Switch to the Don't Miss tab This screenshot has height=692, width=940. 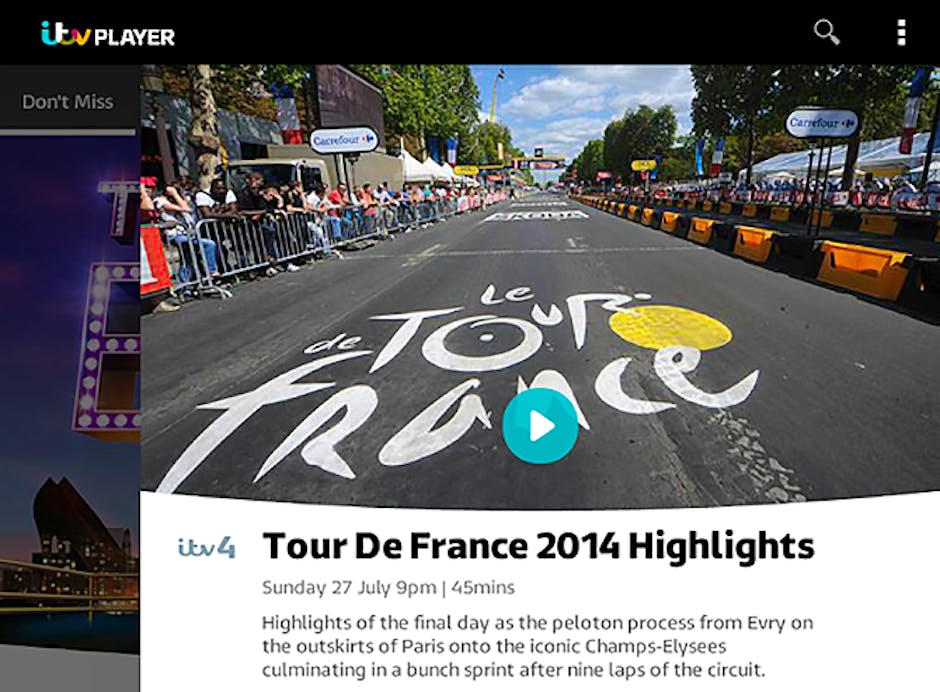click(x=67, y=101)
